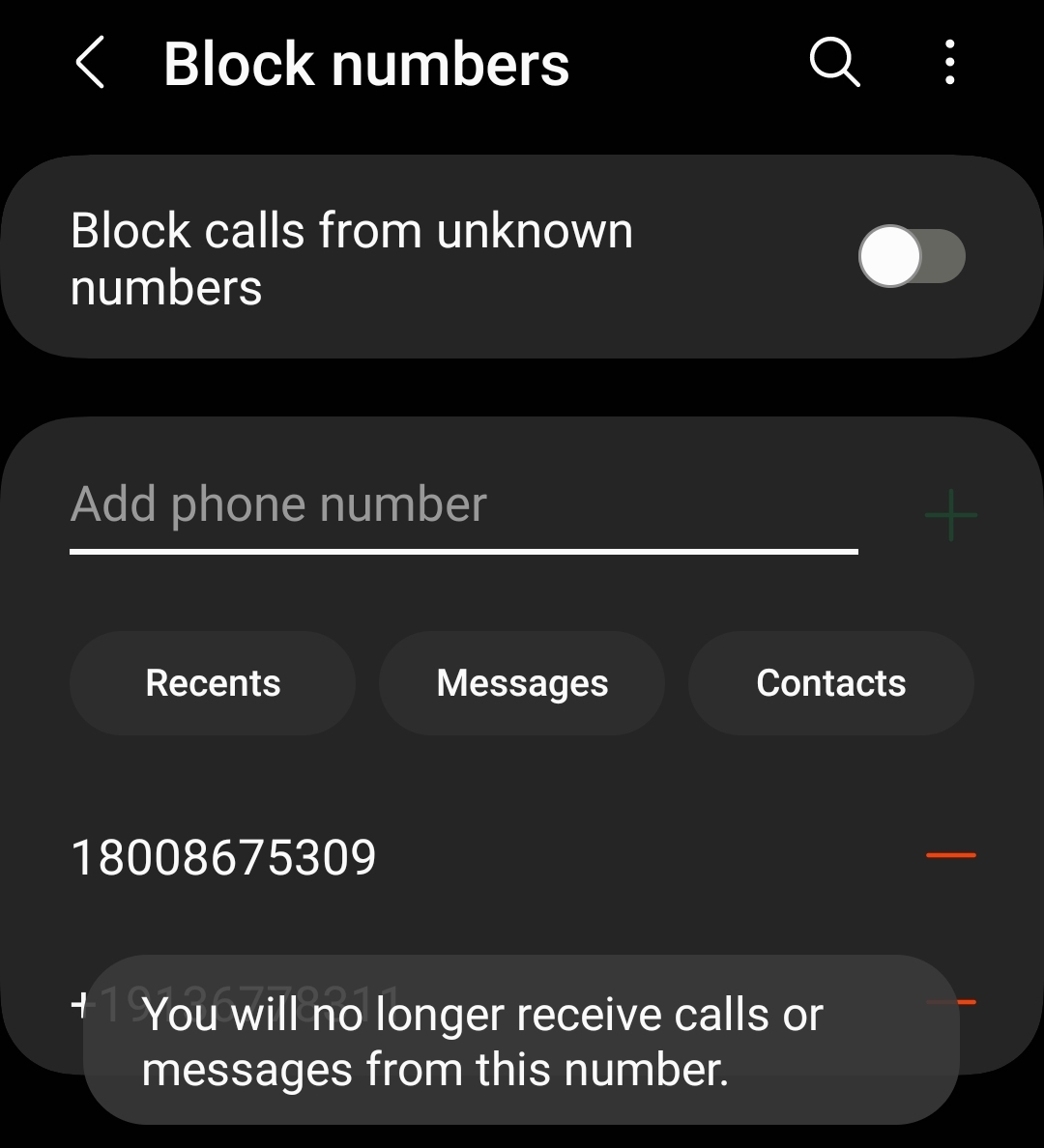The image size is (1044, 1148).
Task: Choose a number from Contacts
Action: (x=830, y=683)
